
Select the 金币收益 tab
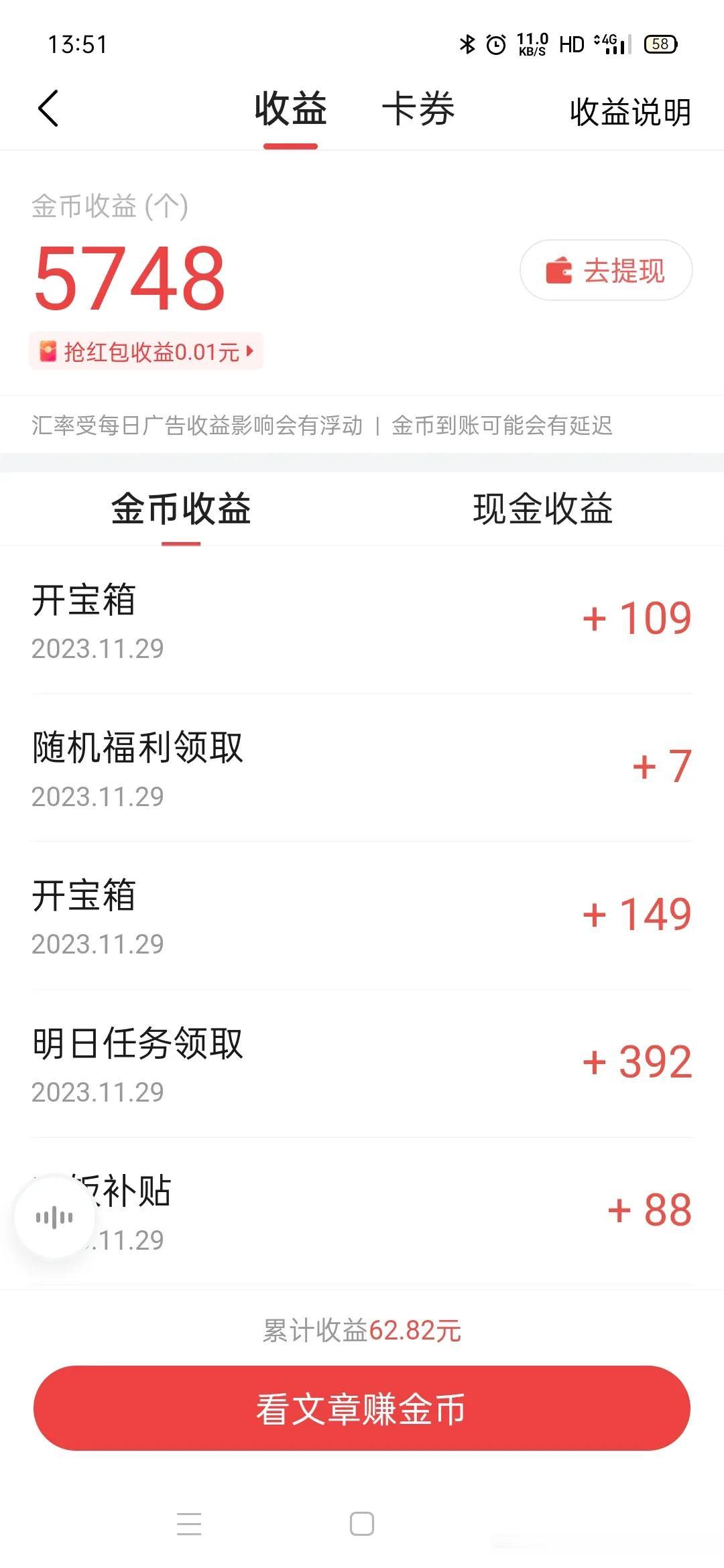point(181,509)
